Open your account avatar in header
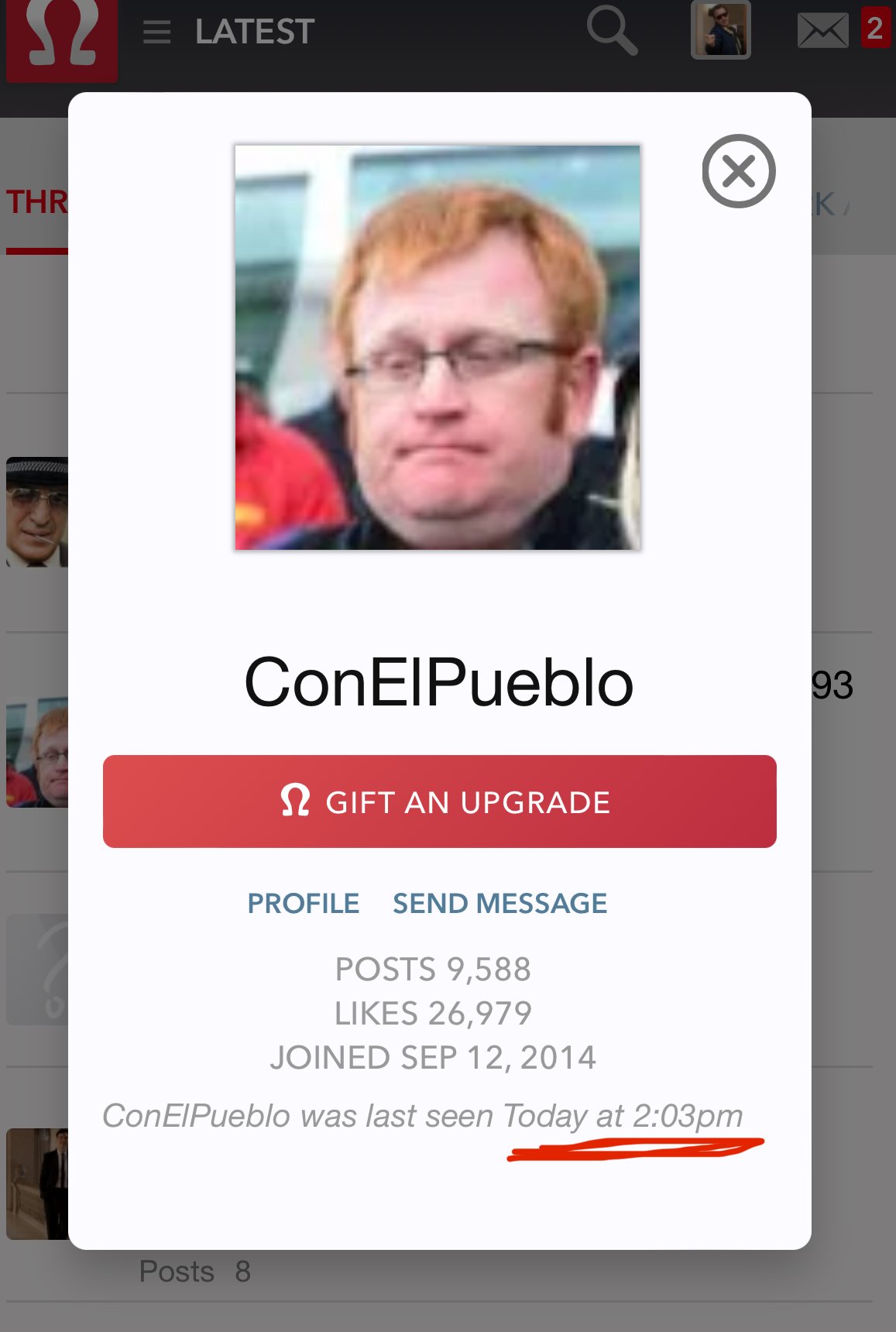Viewport: 896px width, 1332px height. tap(720, 30)
